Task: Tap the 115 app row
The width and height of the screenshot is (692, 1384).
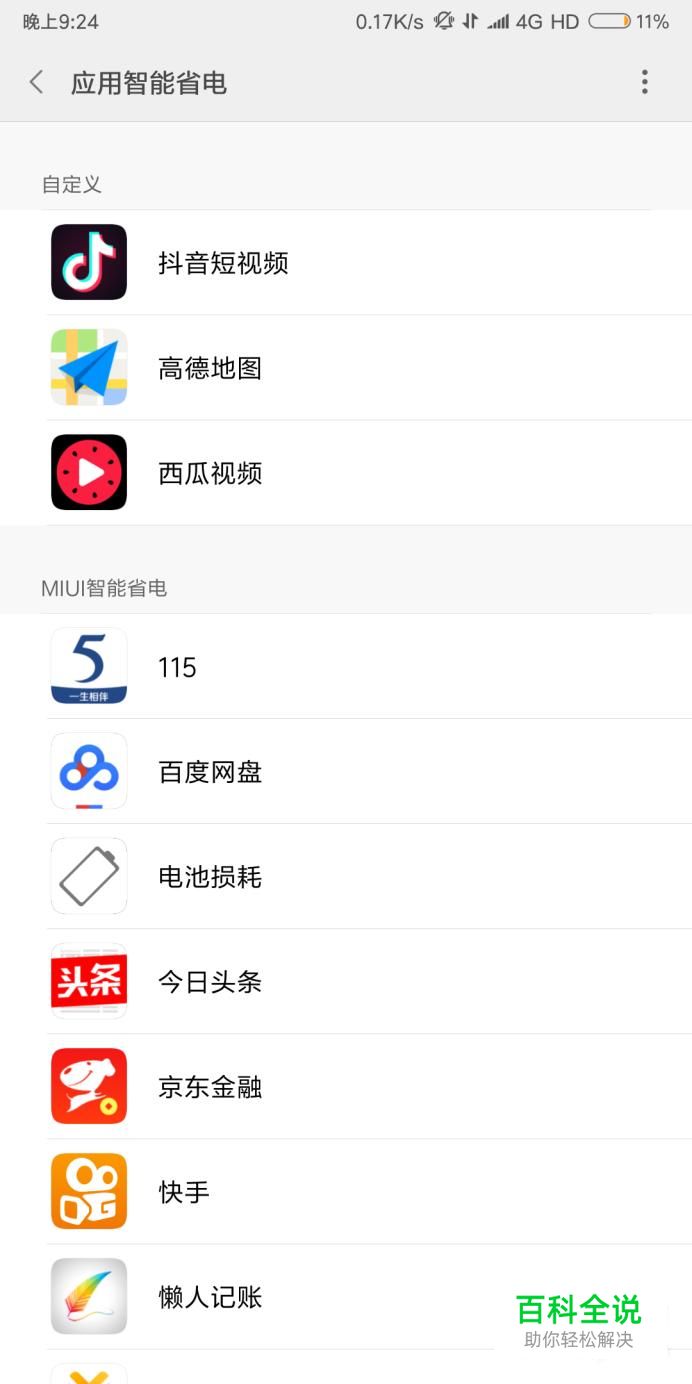Action: pyautogui.click(x=346, y=666)
